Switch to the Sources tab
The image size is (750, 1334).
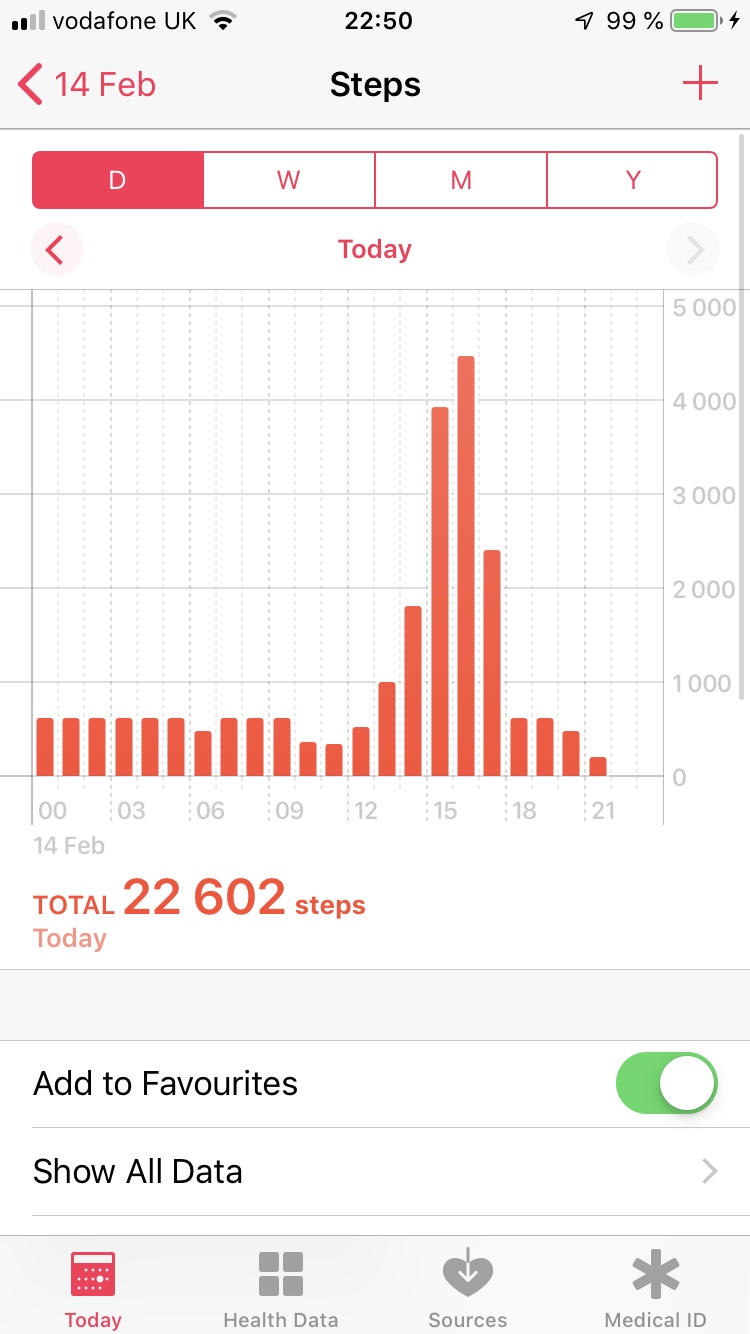point(468,1290)
